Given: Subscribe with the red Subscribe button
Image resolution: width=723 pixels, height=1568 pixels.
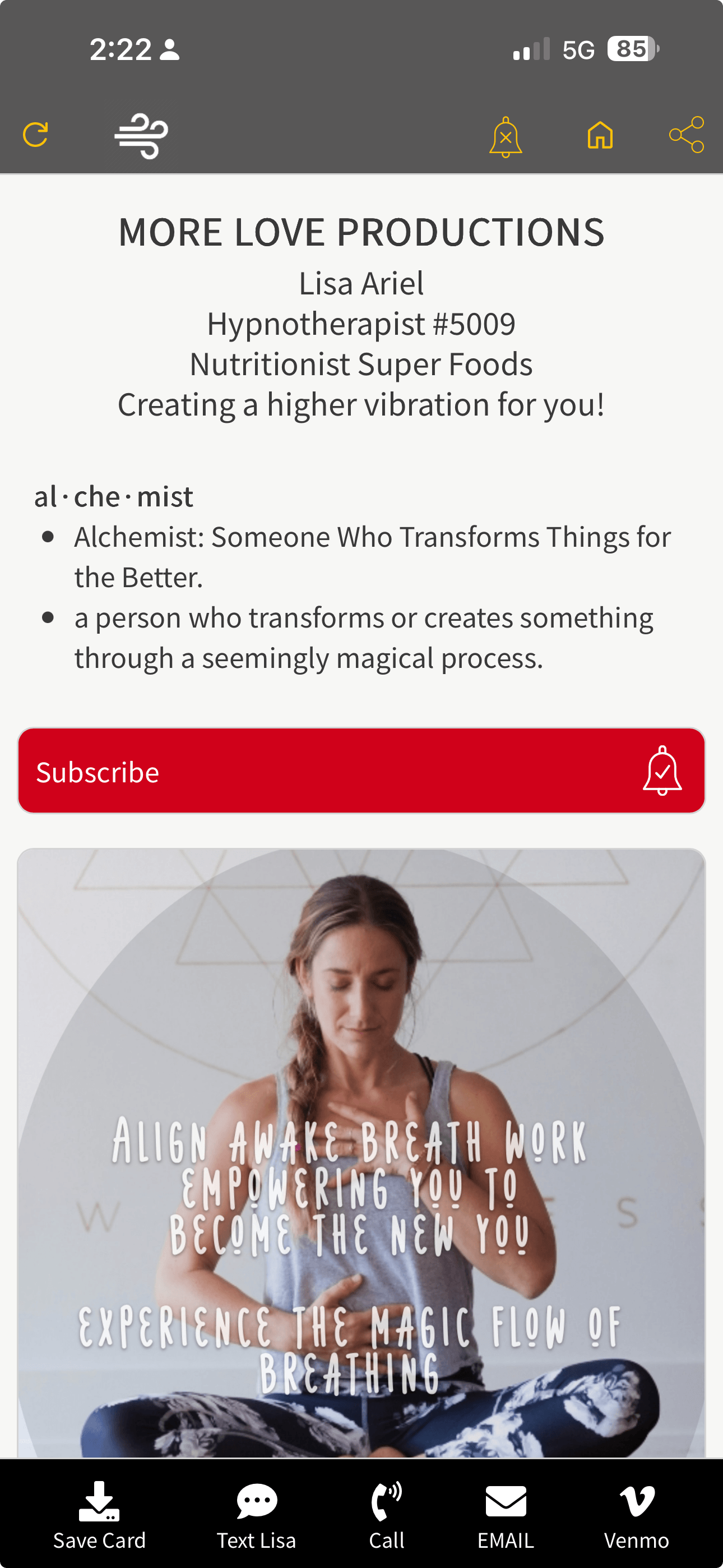Looking at the screenshot, I should point(361,771).
